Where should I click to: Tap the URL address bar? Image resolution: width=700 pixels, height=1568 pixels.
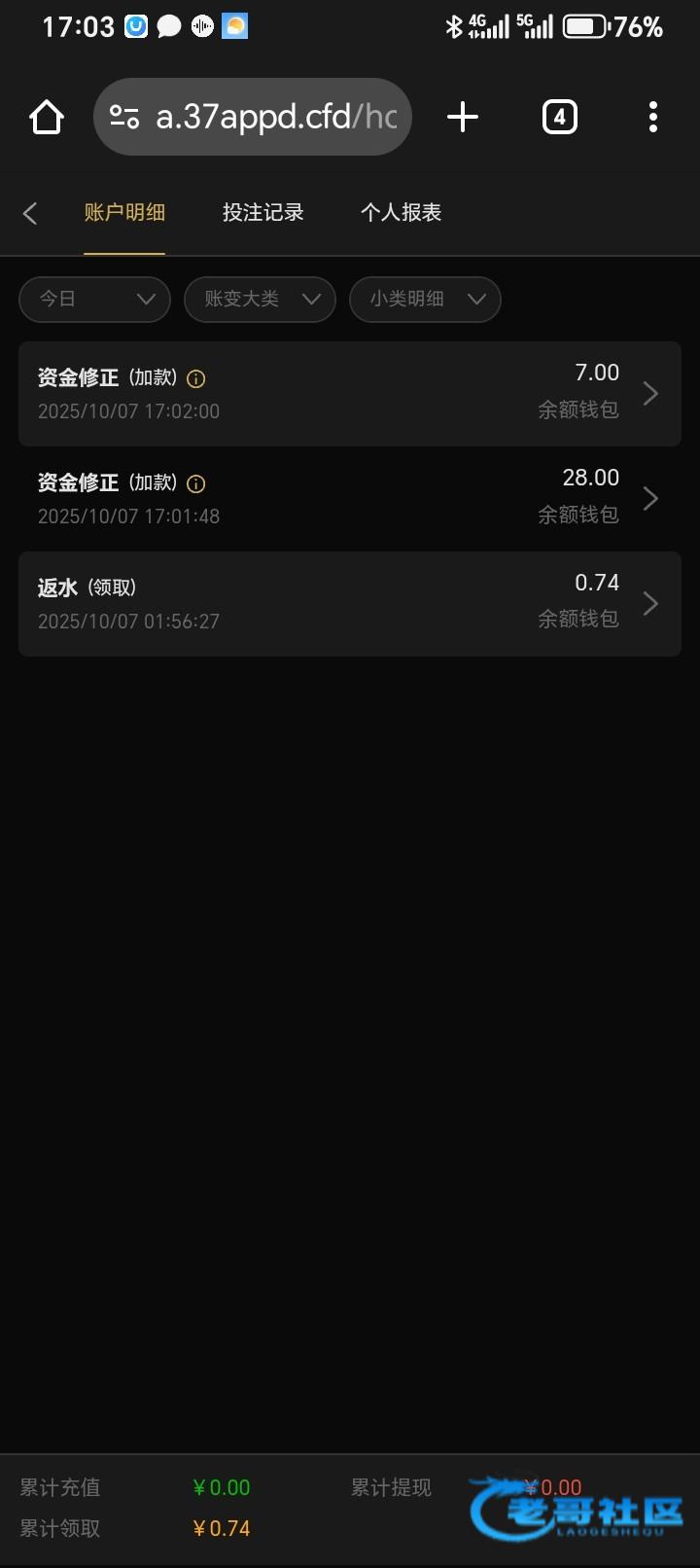253,117
